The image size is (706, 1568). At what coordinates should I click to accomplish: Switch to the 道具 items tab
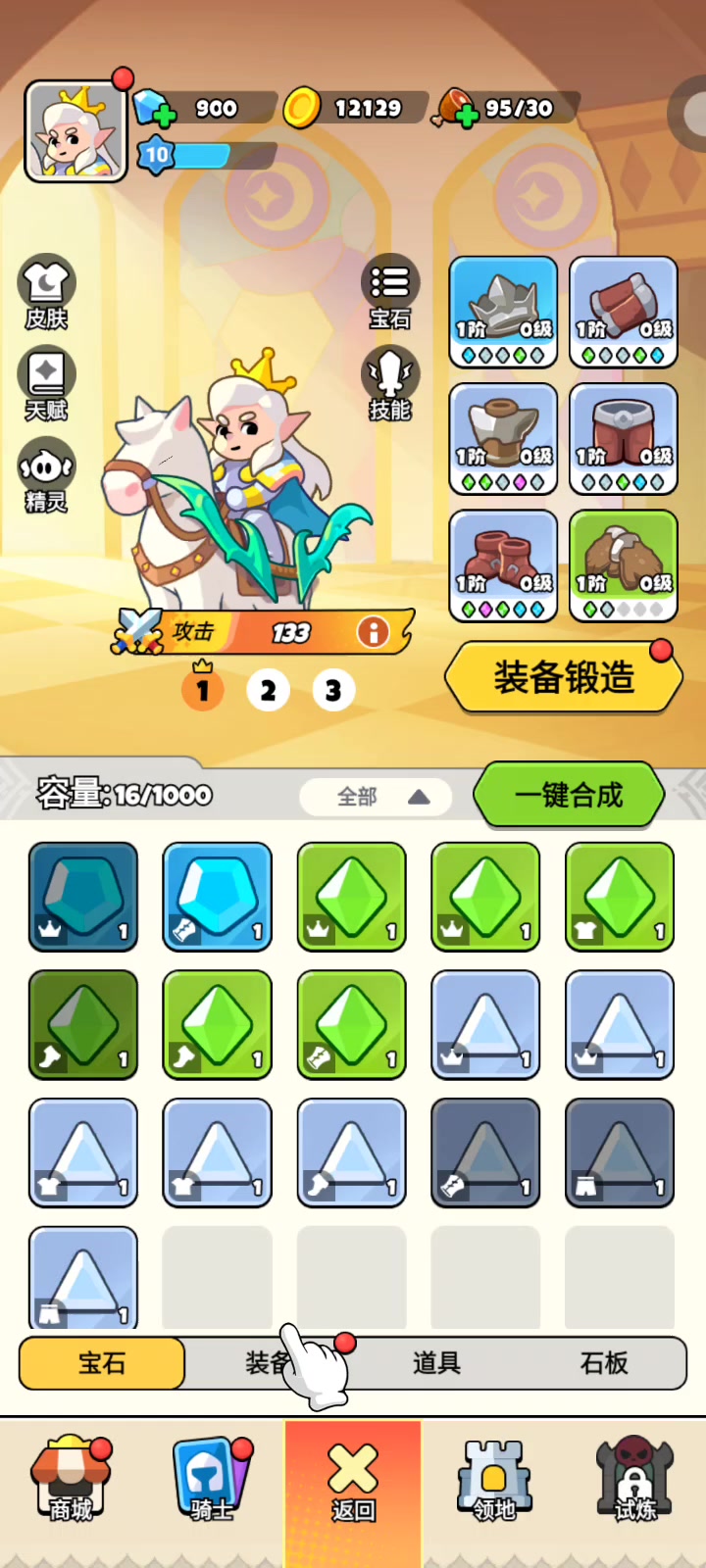click(436, 1362)
